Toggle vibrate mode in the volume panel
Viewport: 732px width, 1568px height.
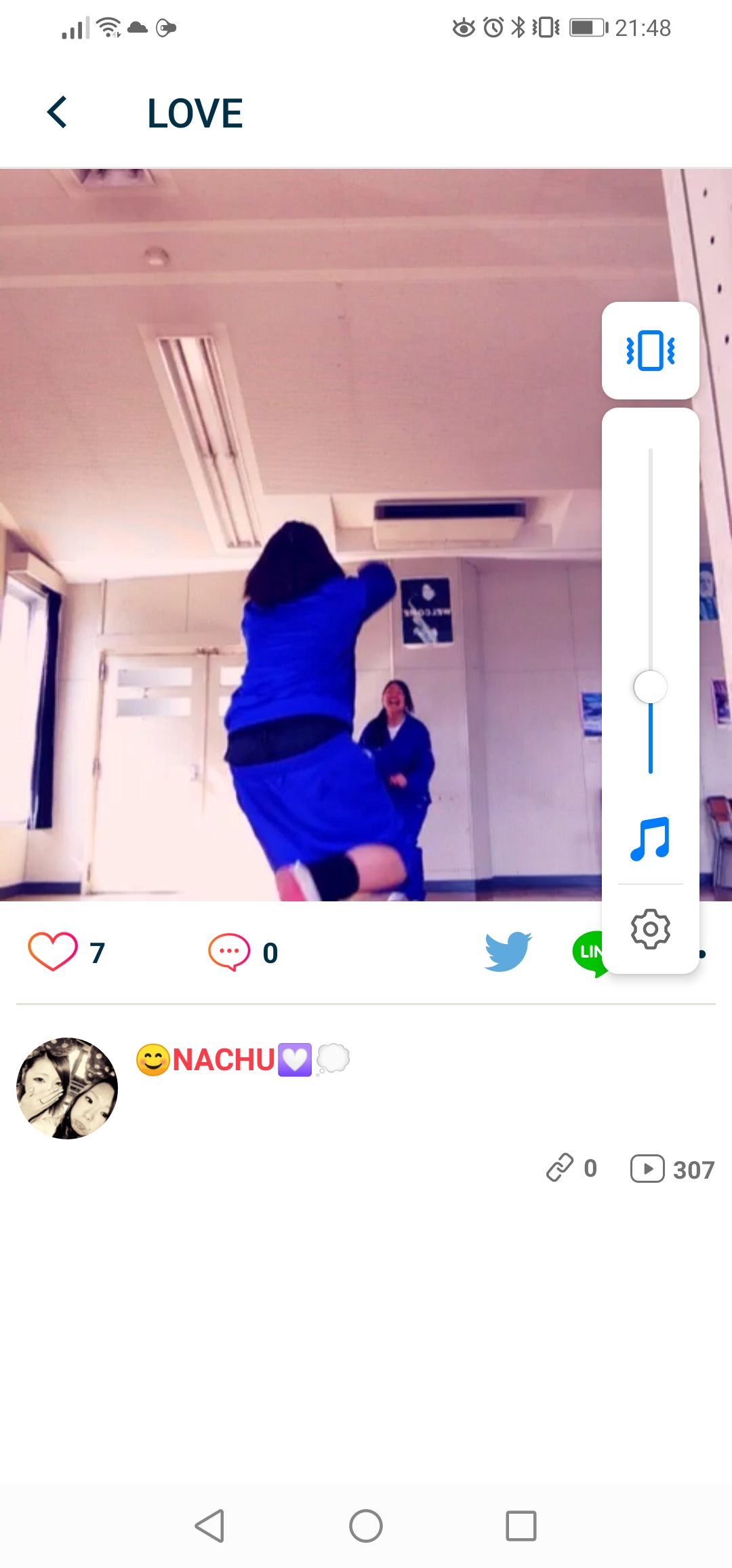tap(650, 351)
